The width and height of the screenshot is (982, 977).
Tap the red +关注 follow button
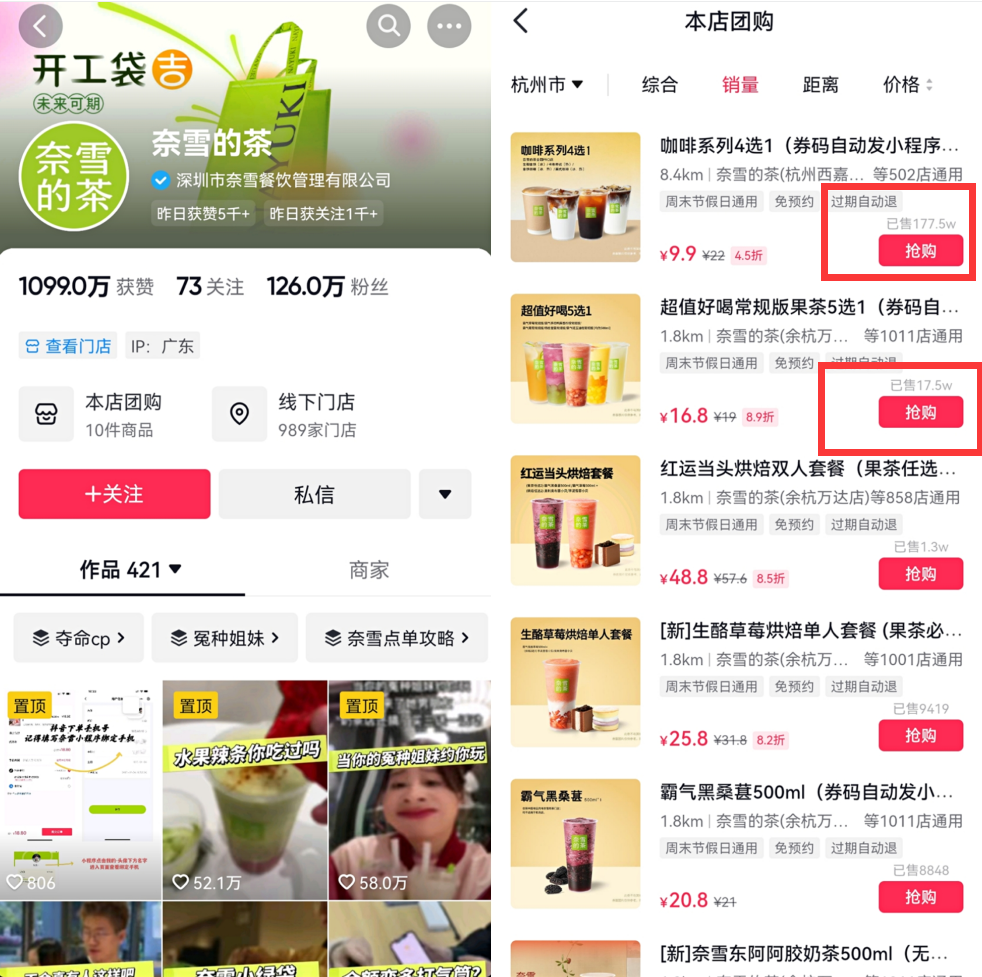[114, 494]
